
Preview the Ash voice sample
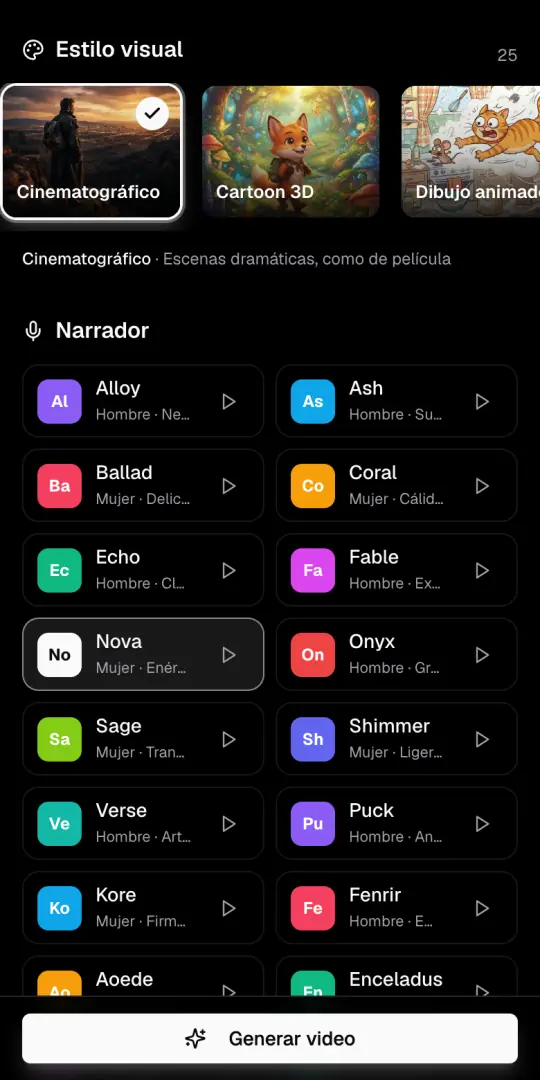(482, 402)
